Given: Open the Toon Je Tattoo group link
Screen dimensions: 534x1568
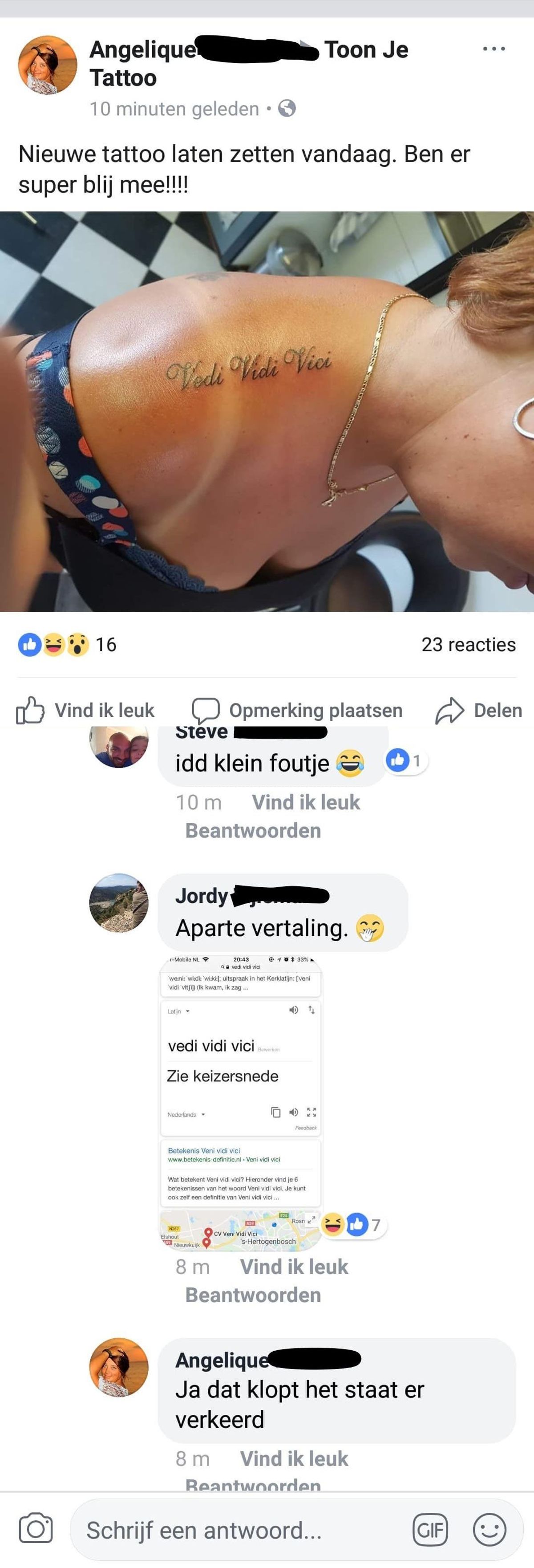Looking at the screenshot, I should click(x=365, y=50).
